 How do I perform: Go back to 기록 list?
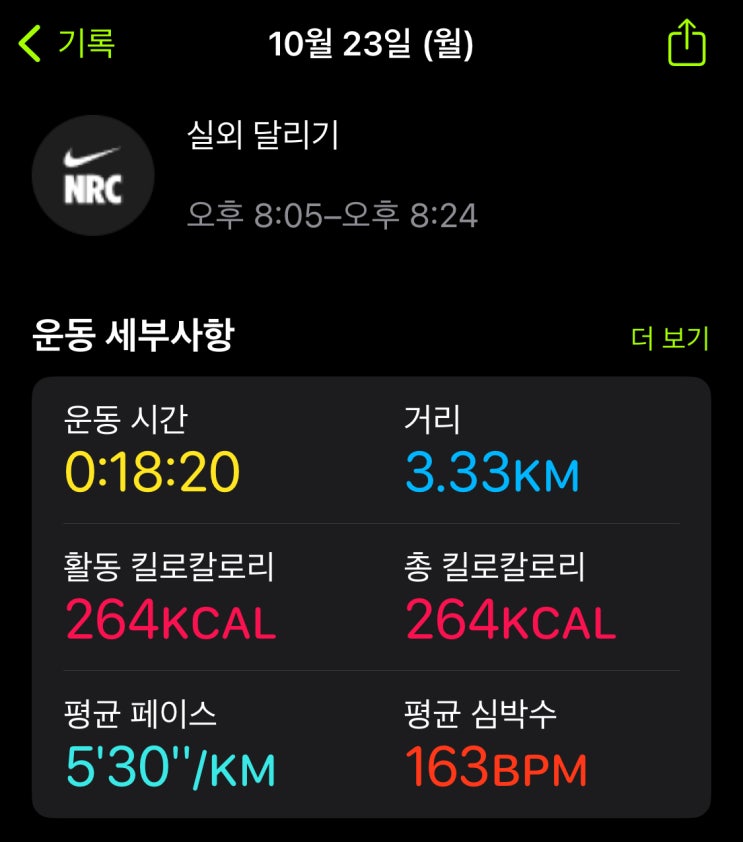click(x=67, y=43)
